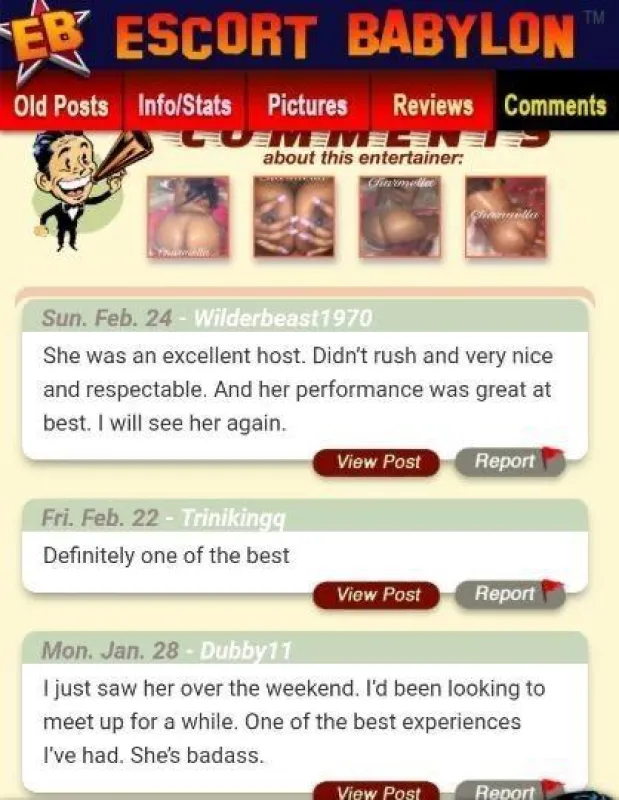
Task: Open the second photo thumbnail
Action: [294, 217]
